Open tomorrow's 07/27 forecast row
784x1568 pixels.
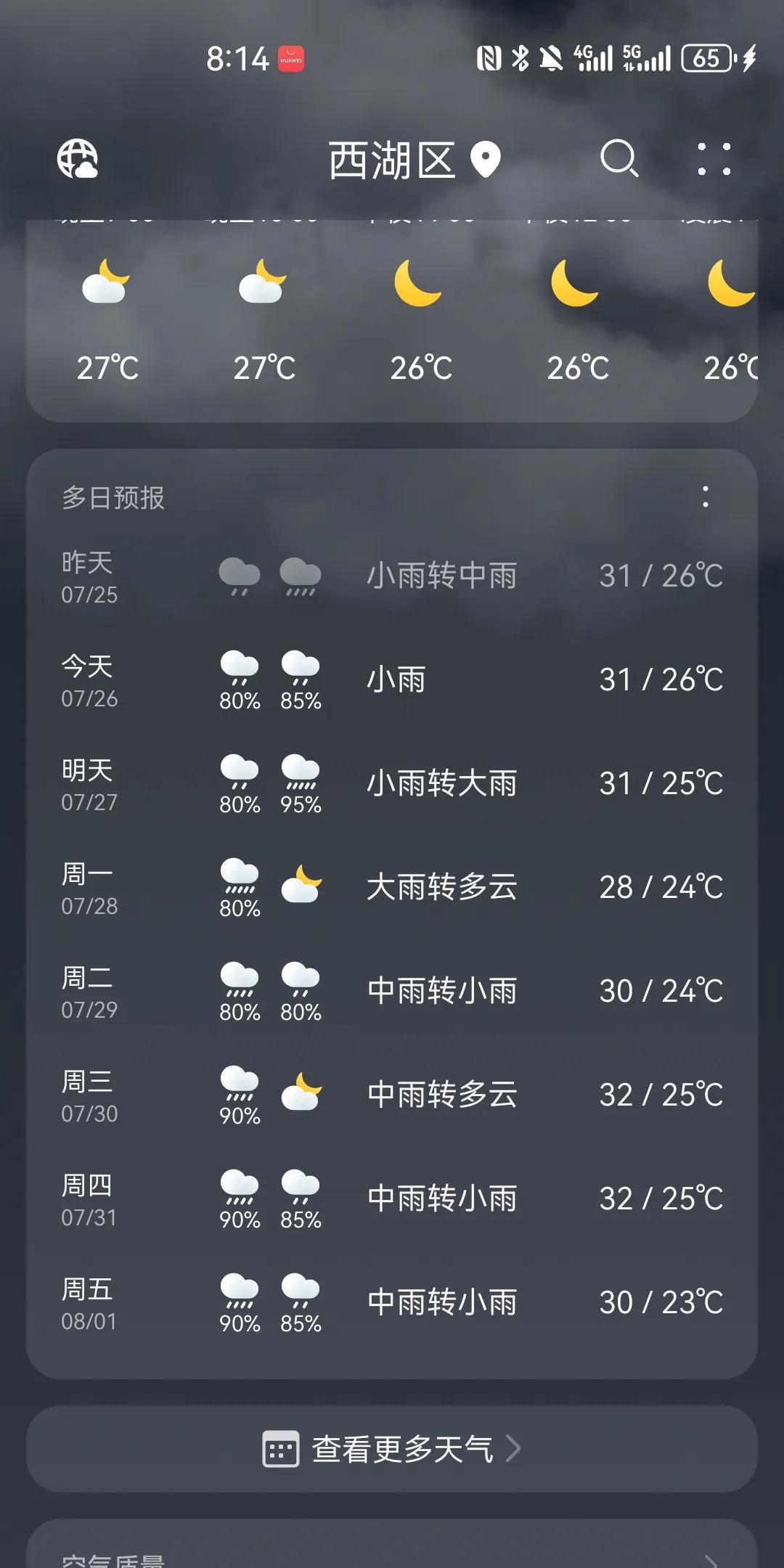point(392,784)
